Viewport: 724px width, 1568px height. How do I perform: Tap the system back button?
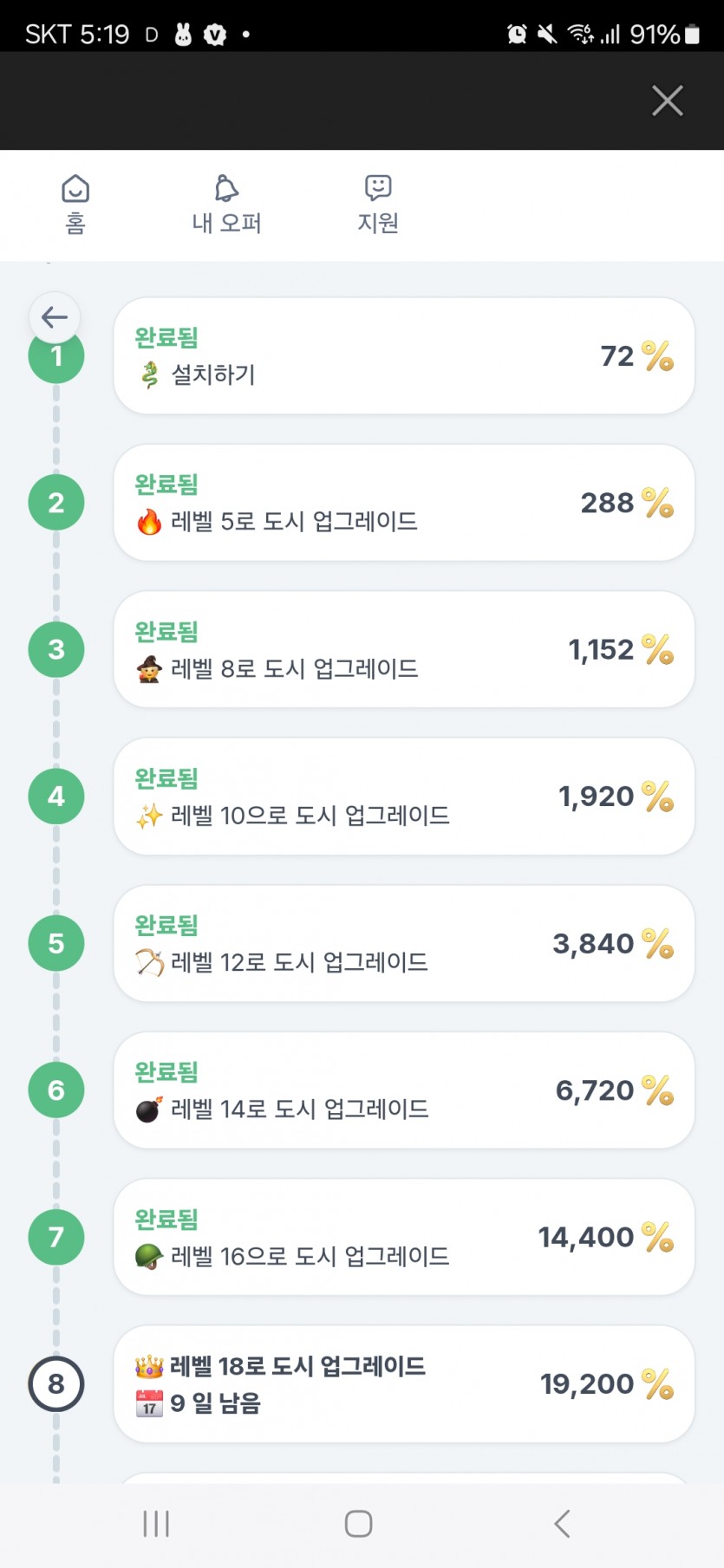562,1523
